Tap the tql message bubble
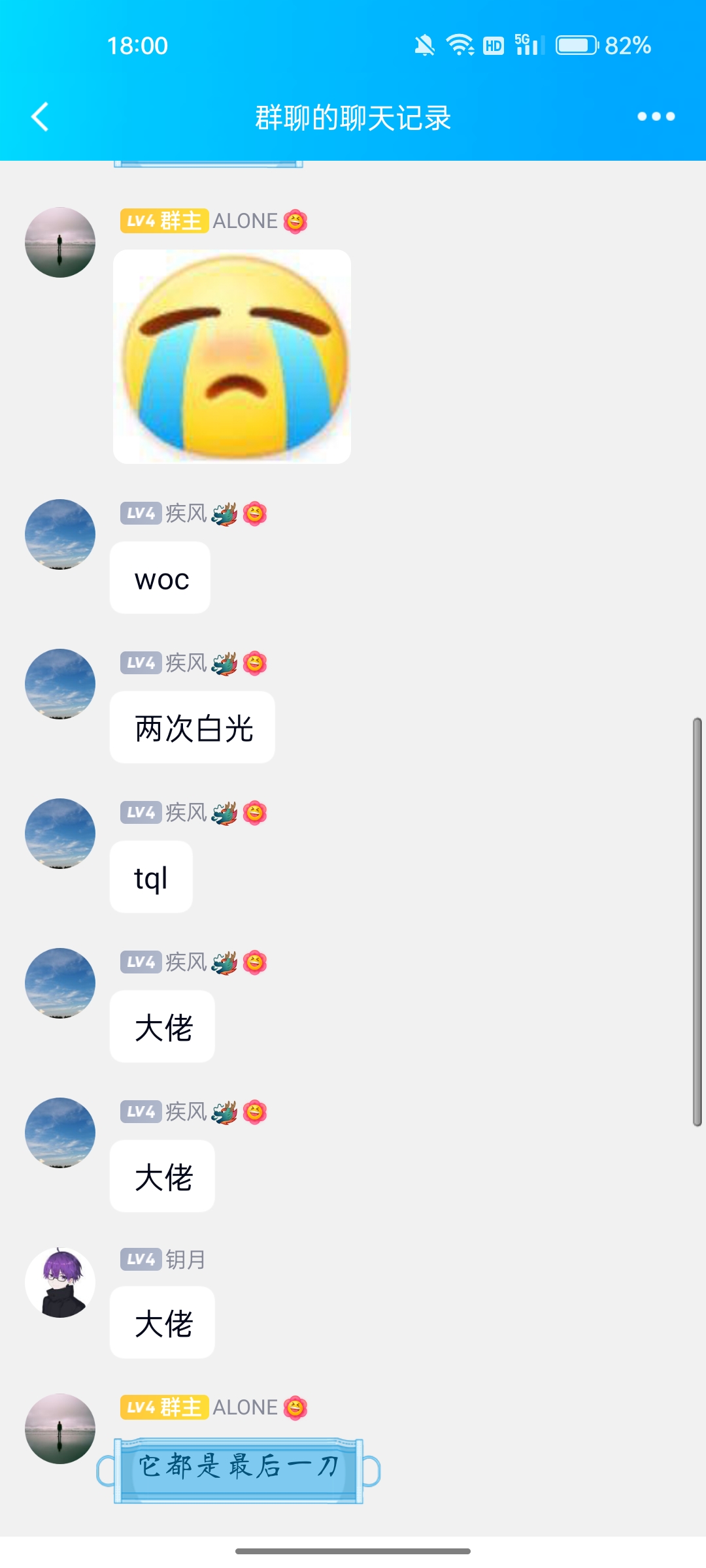Viewport: 706px width, 1568px height. point(151,877)
